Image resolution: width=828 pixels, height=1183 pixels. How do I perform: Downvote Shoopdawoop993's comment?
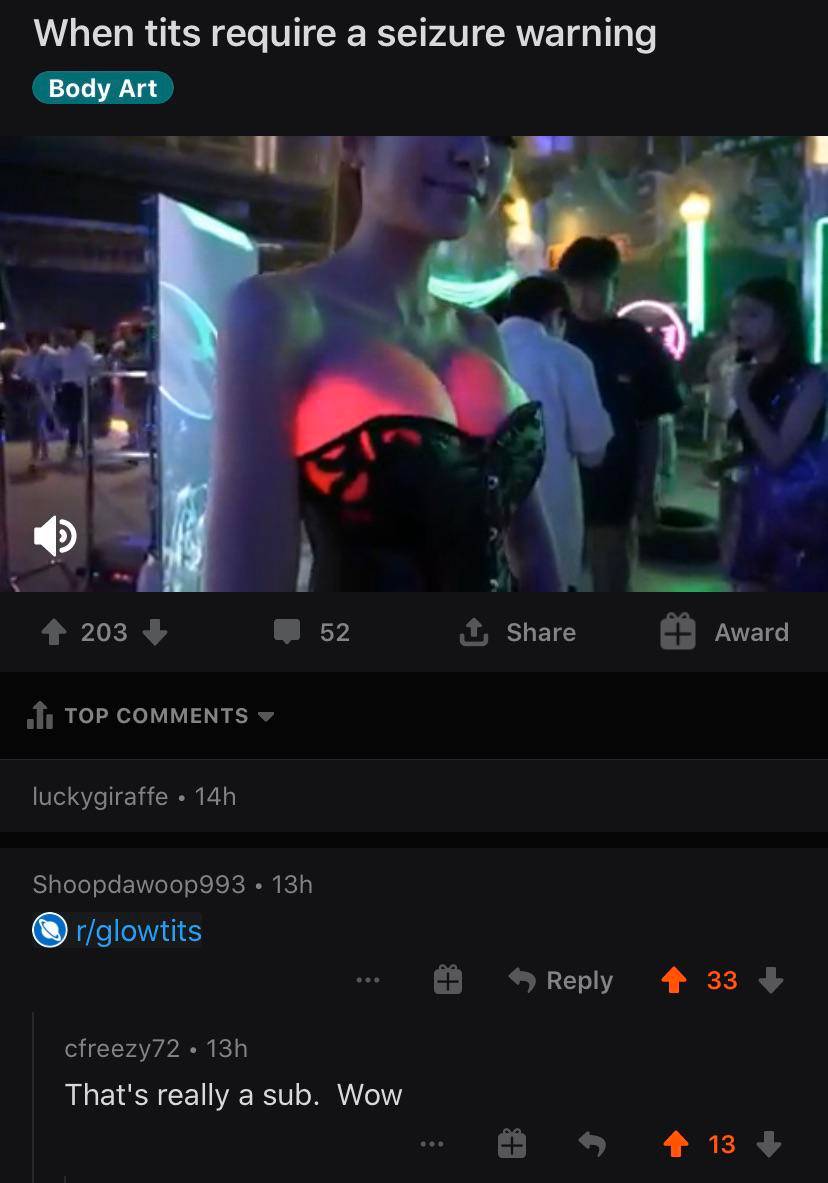[771, 980]
